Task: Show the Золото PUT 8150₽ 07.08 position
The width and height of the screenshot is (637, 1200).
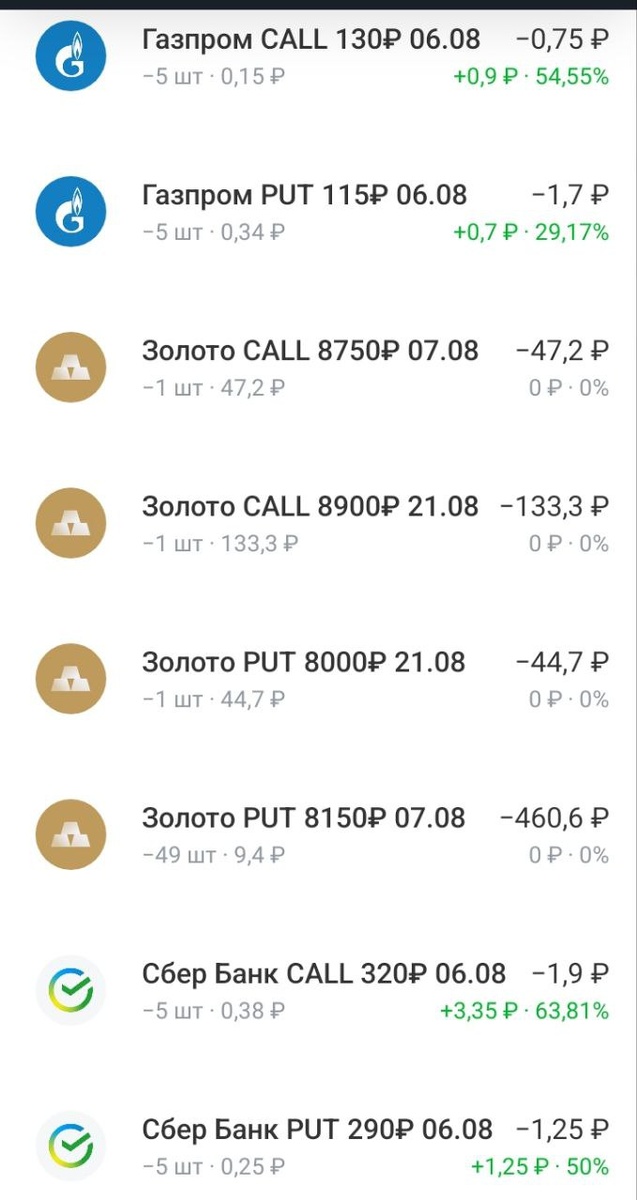Action: tap(303, 818)
